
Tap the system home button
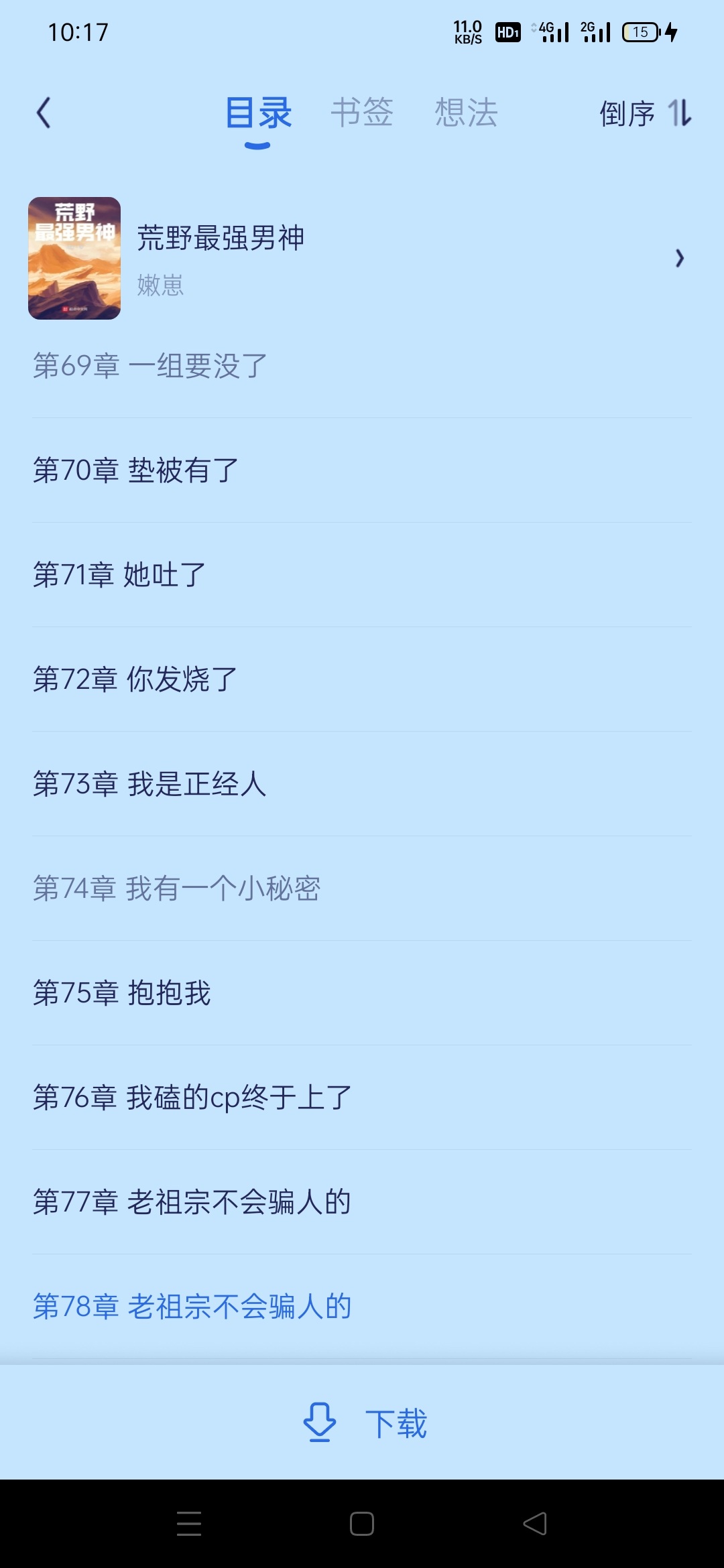[x=362, y=1524]
